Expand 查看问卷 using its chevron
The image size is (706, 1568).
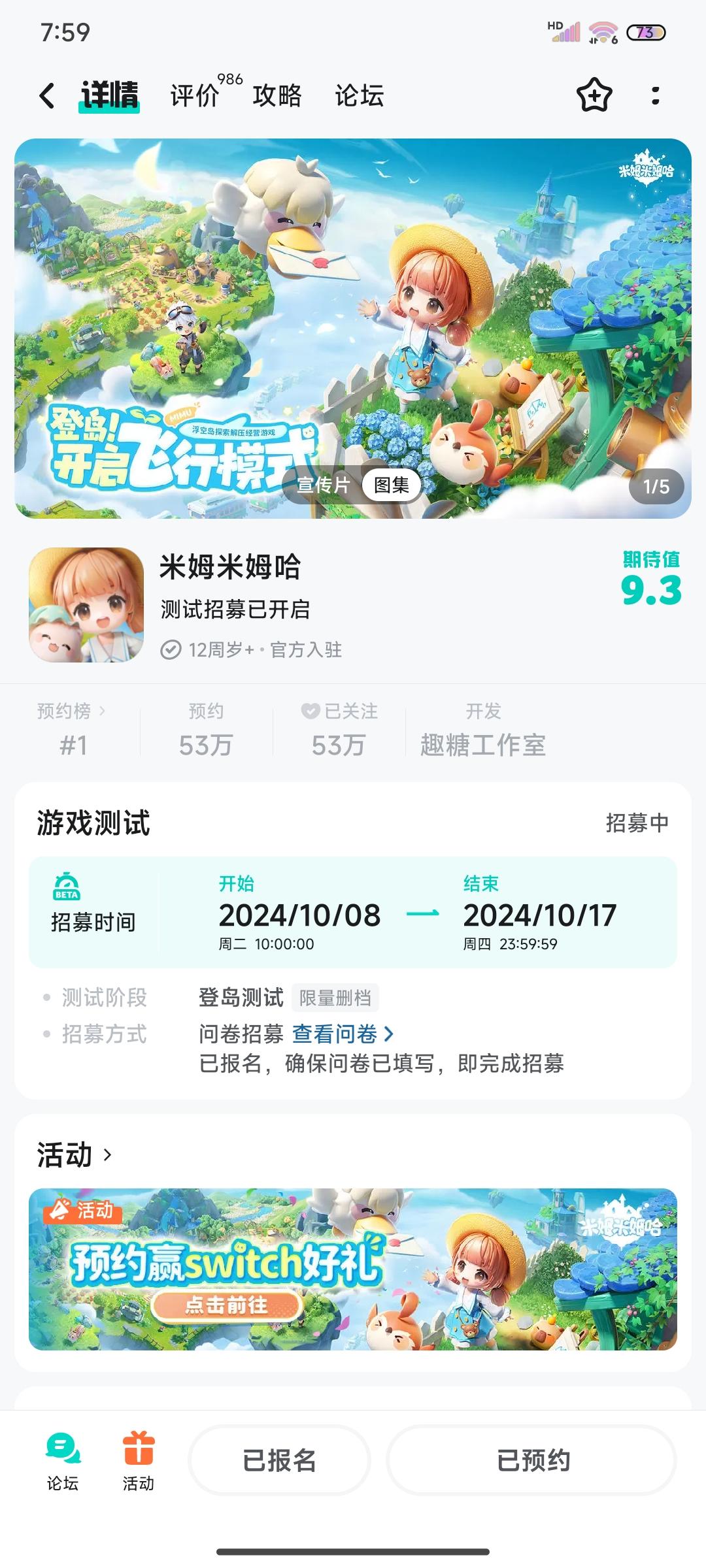click(x=388, y=1034)
